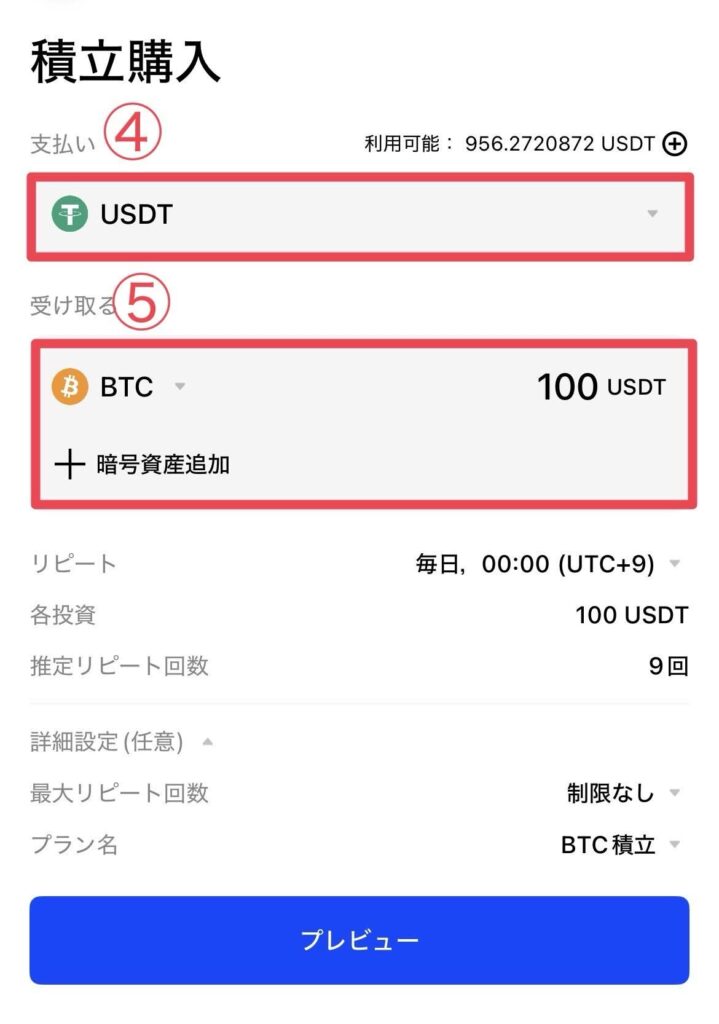Change the BTC receive asset
The image size is (719, 1024).
click(x=120, y=387)
